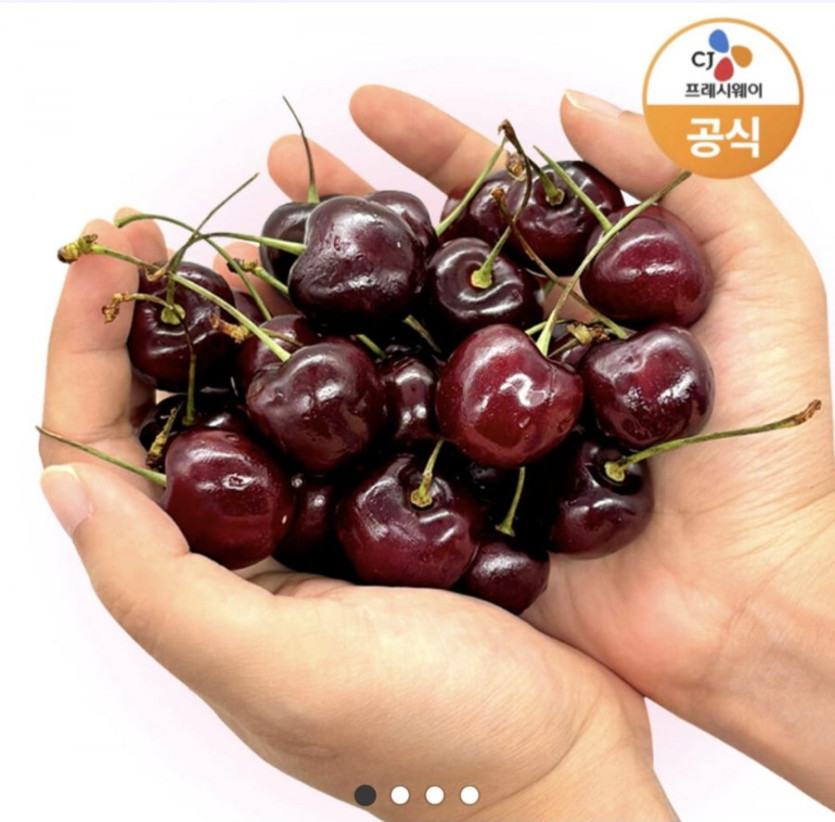The height and width of the screenshot is (822, 835).
Task: Open the cherry product image
Action: coord(417,400)
